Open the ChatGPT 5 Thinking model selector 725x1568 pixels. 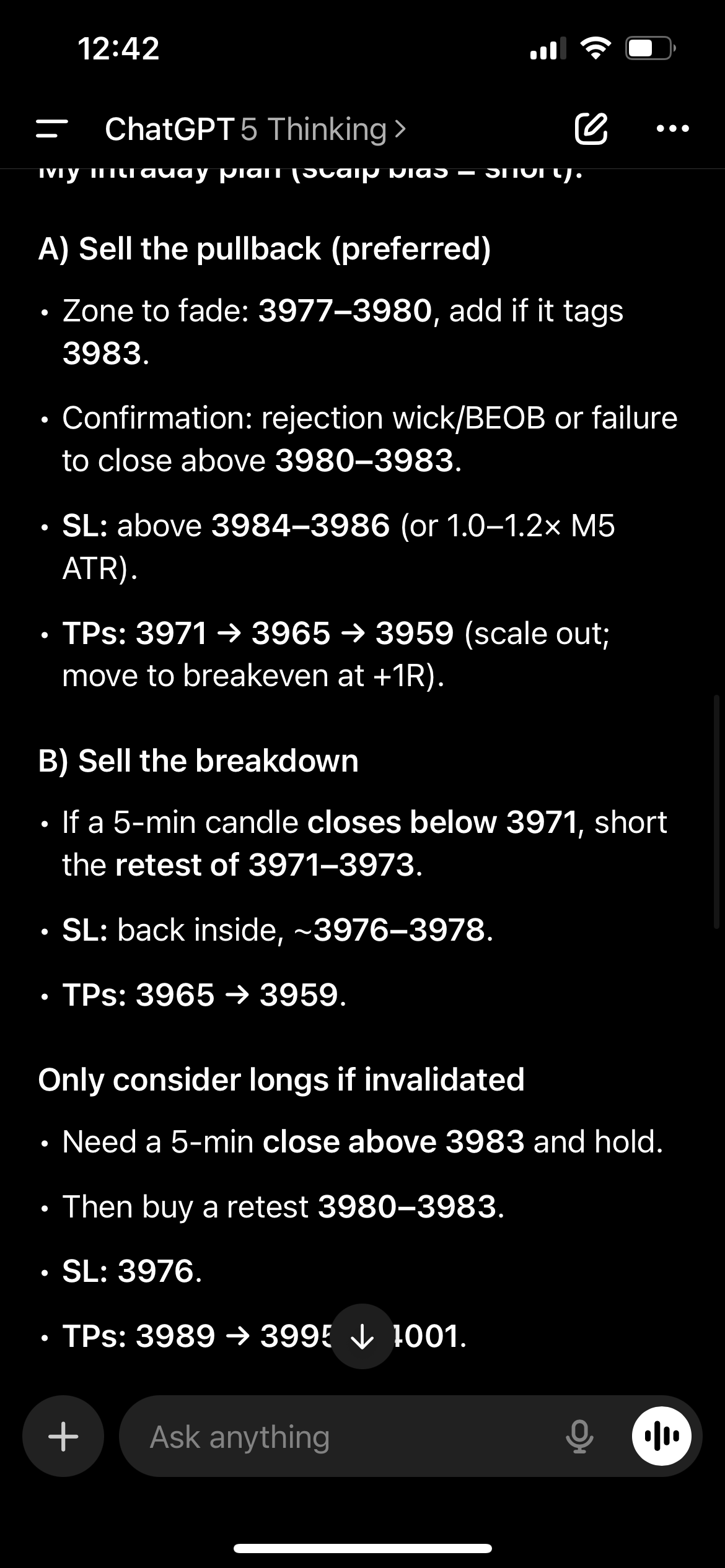[255, 129]
